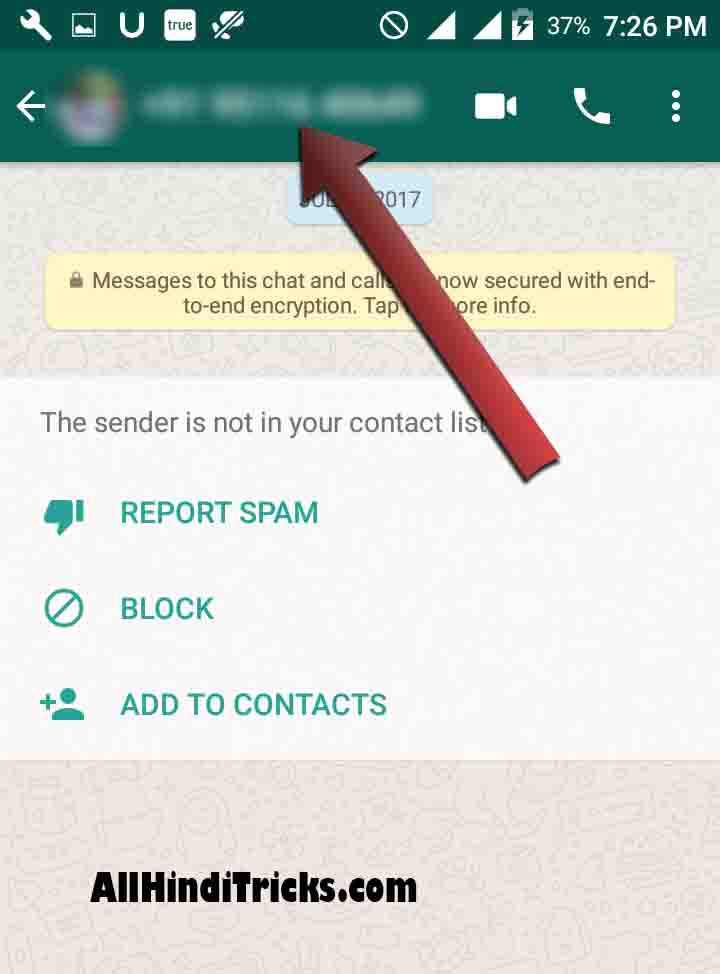Tap the end-to-end encryption notice

pos(360,294)
